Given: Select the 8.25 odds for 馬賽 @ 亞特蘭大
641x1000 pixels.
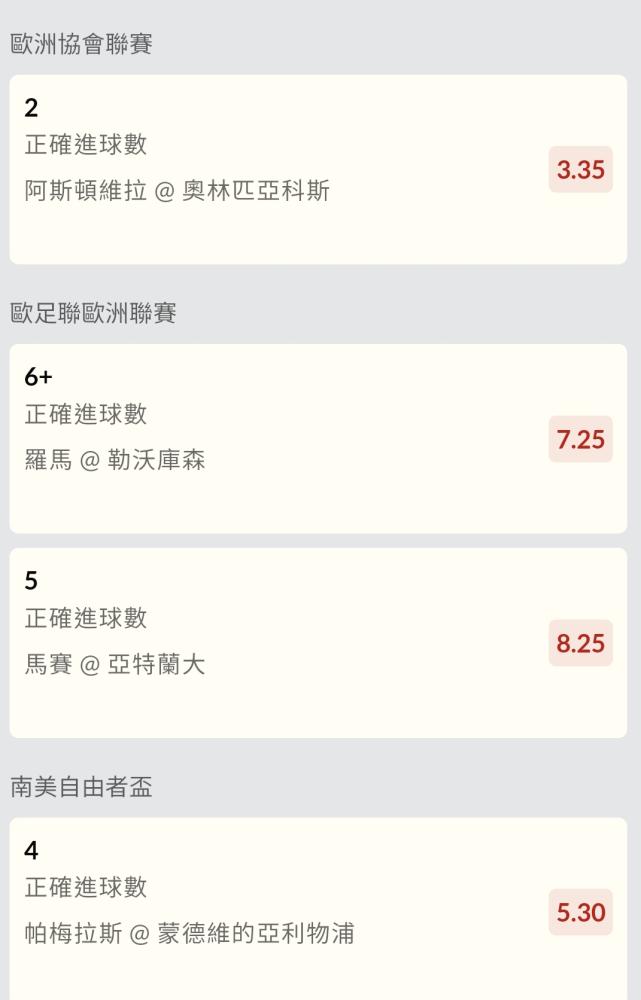Looking at the screenshot, I should click(x=580, y=643).
